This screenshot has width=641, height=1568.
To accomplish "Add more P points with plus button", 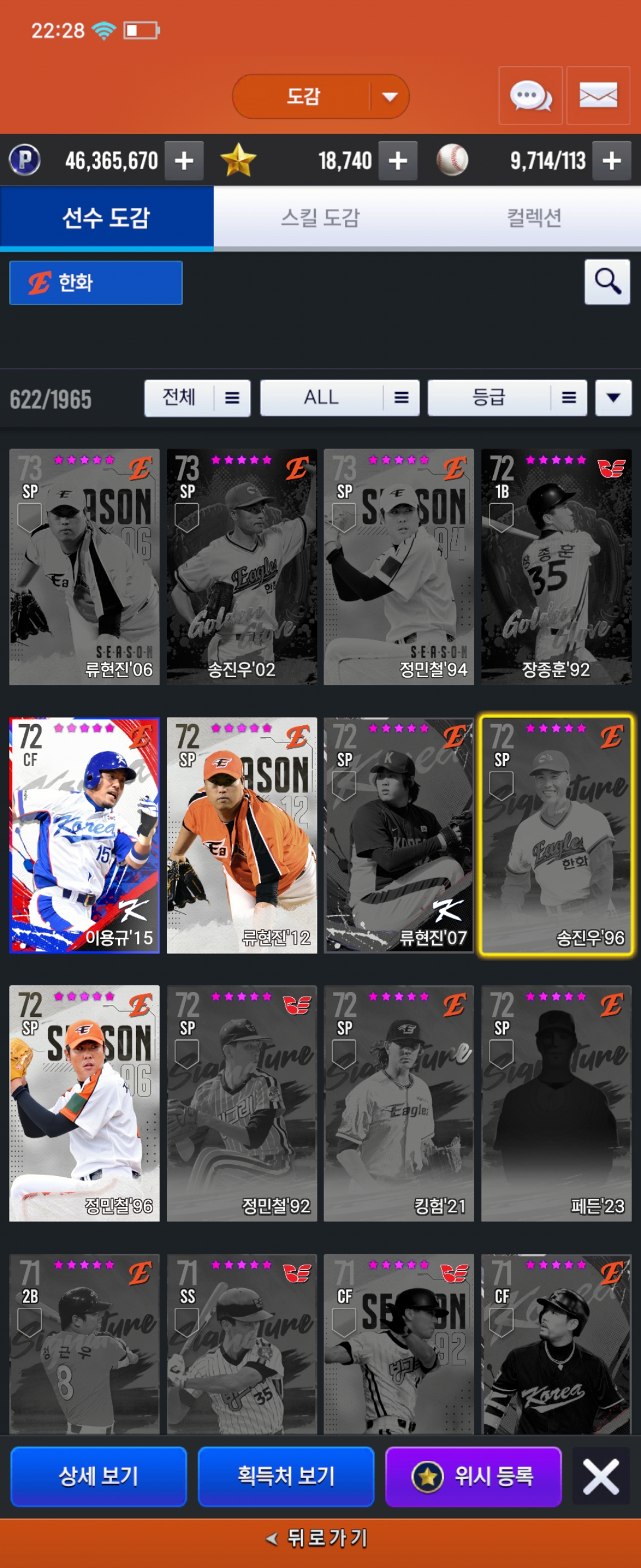I will (184, 161).
